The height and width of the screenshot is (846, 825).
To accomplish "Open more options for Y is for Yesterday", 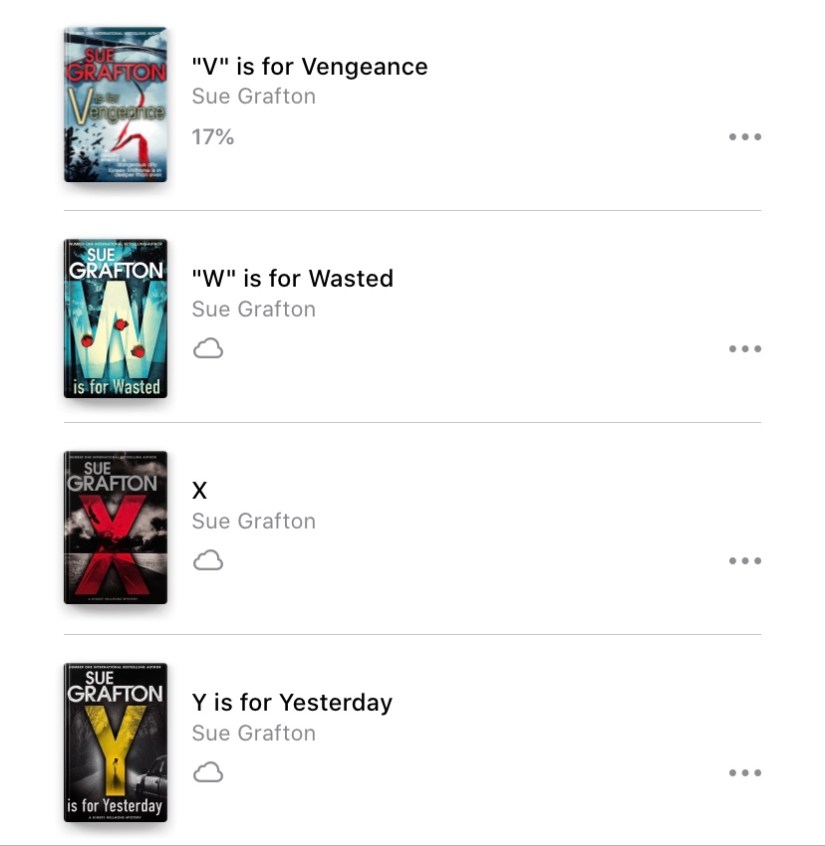I will click(745, 773).
